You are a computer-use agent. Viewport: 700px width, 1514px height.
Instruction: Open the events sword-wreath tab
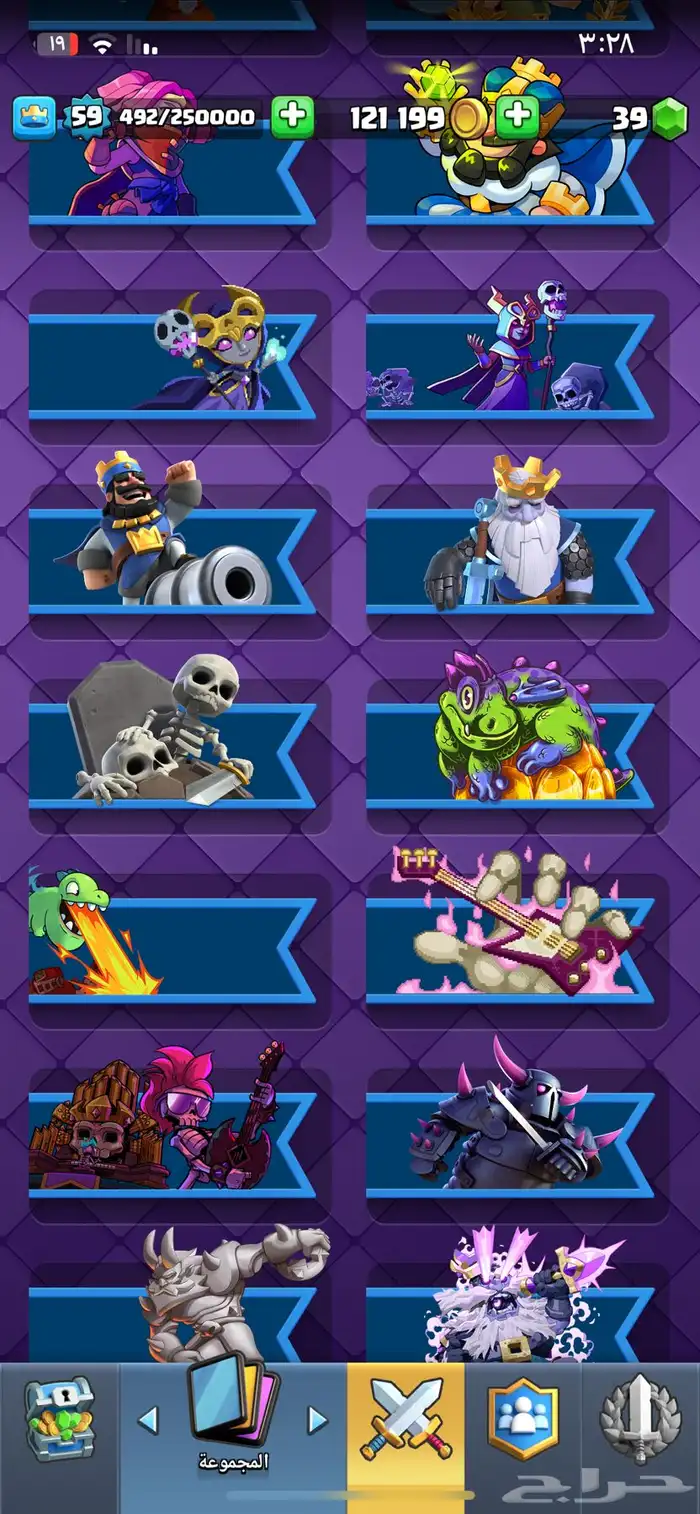640,1418
